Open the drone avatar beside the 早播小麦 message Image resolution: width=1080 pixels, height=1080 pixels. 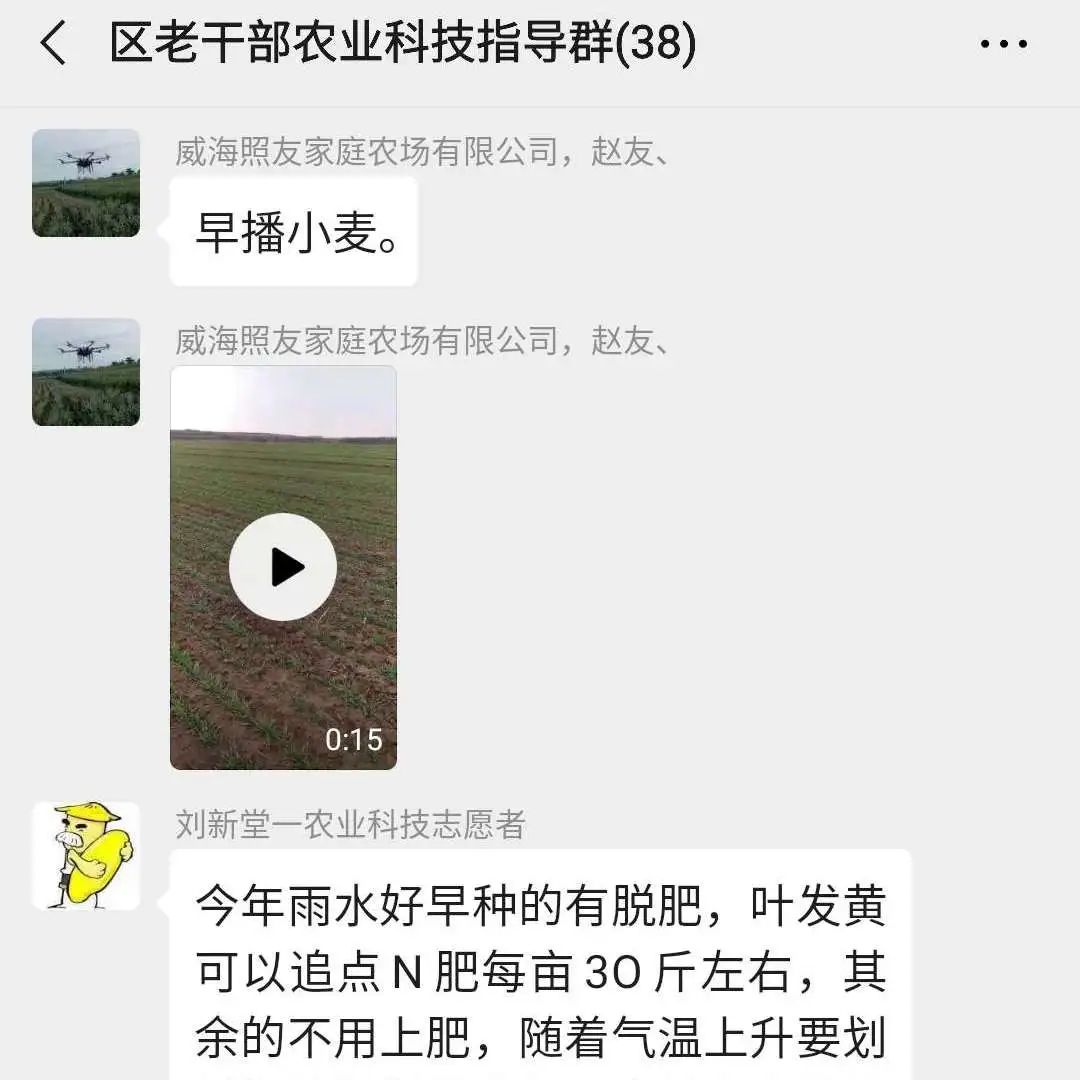coord(86,183)
